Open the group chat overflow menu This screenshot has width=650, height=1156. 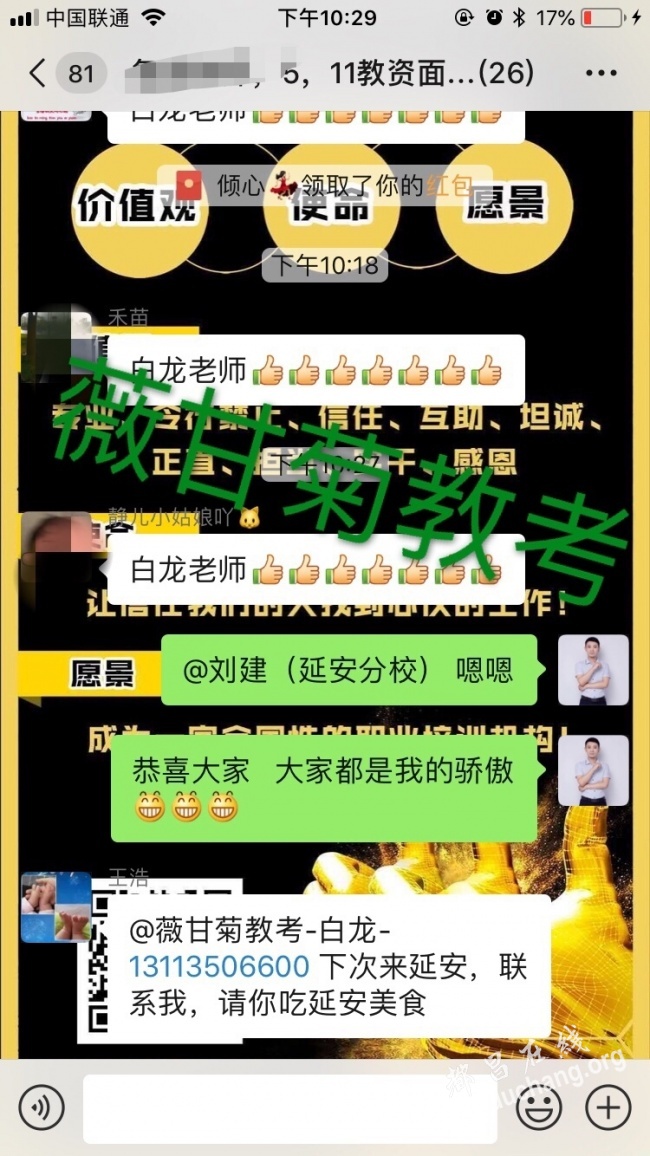pyautogui.click(x=600, y=73)
